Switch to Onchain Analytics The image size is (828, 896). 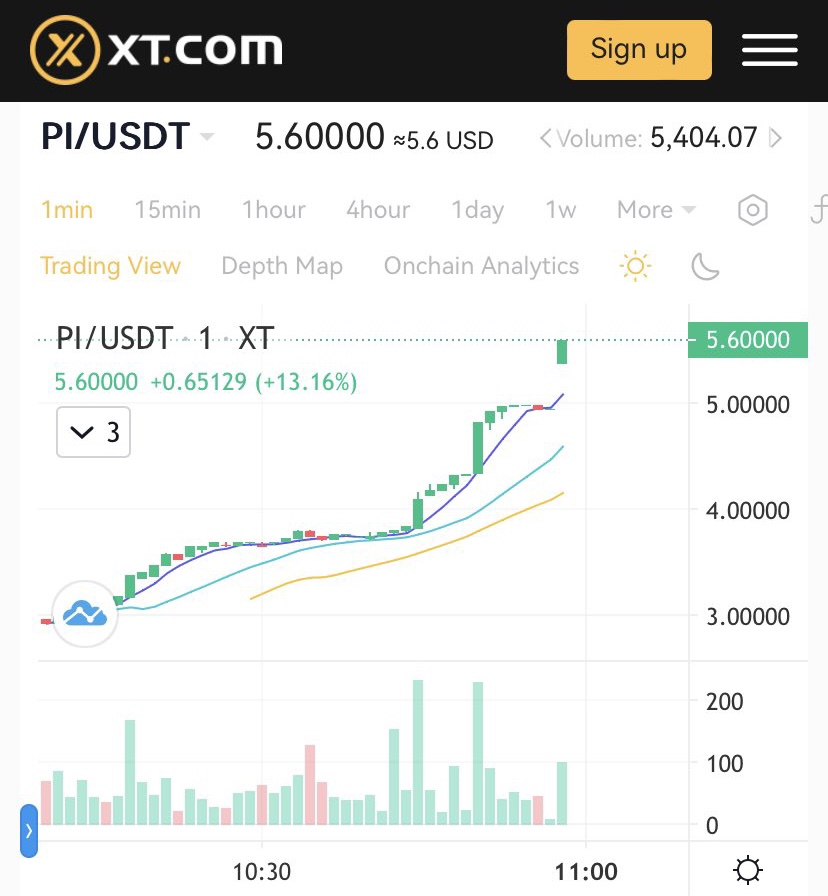tap(481, 266)
